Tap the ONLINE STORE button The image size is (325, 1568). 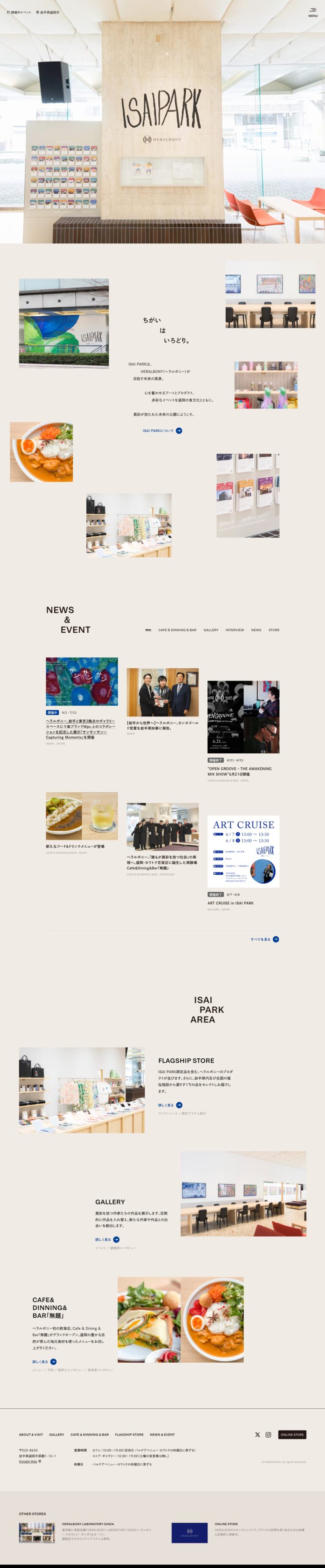click(x=292, y=1435)
